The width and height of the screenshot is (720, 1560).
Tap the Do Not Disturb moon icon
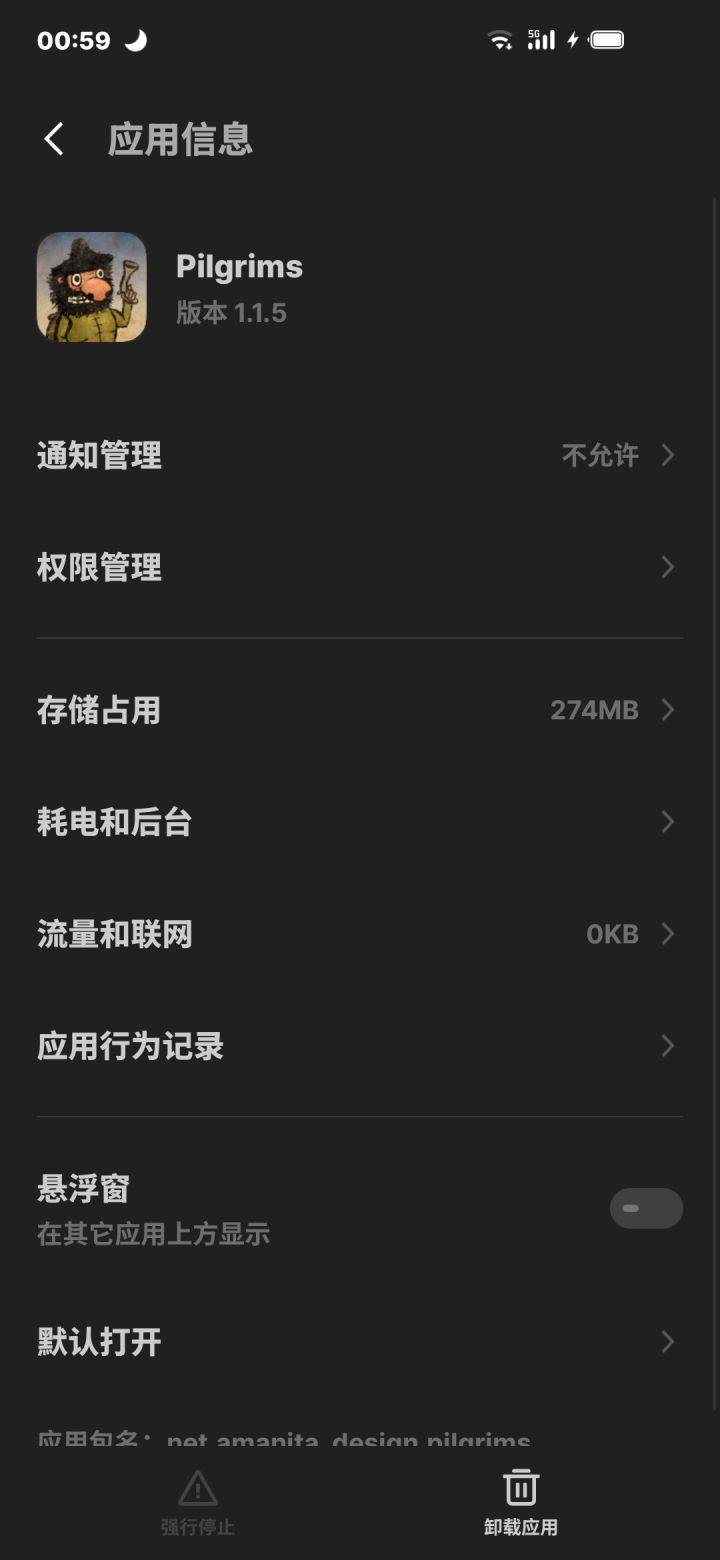135,40
